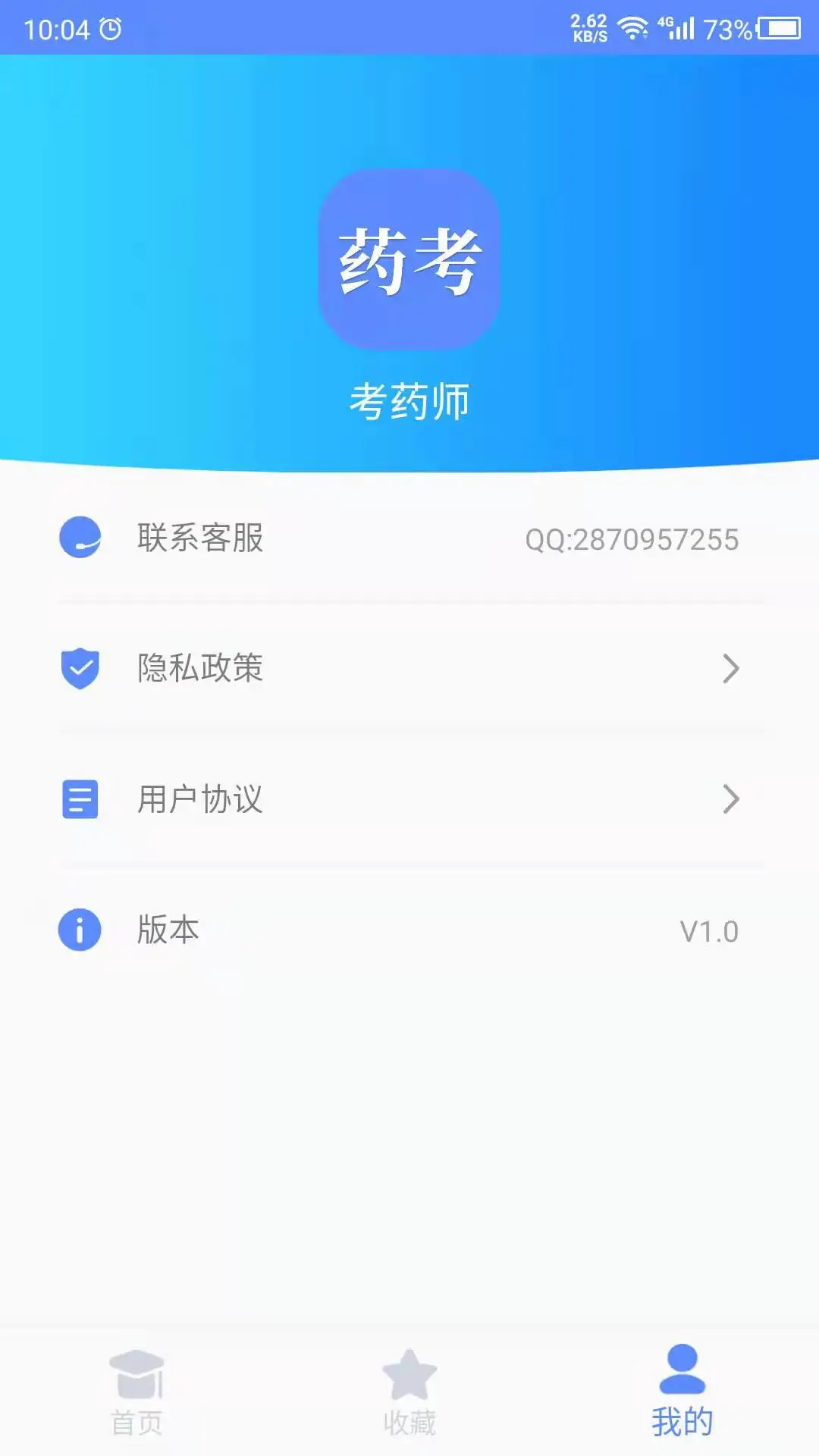
Task: Click the 药考 app logo
Action: tap(409, 261)
